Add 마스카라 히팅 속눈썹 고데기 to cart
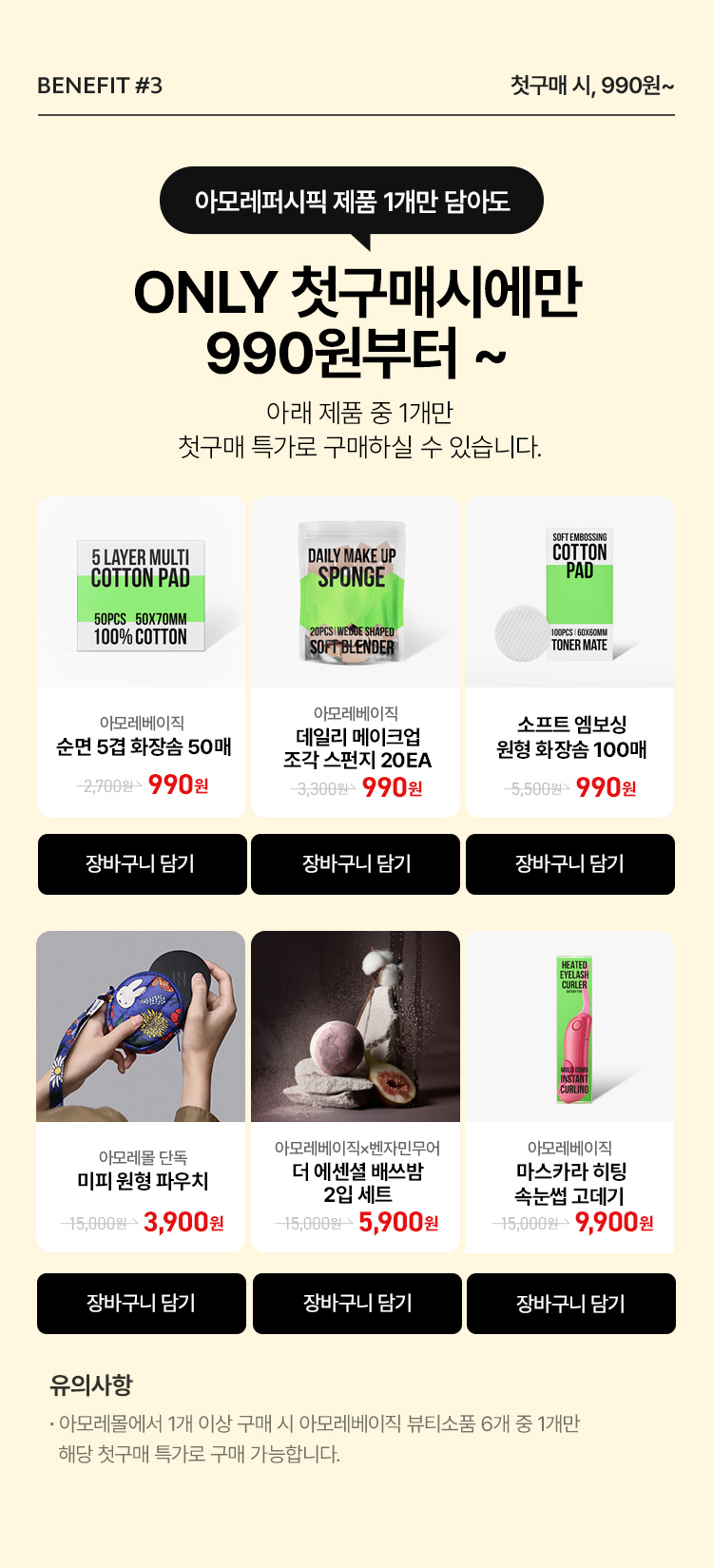Image resolution: width=713 pixels, height=1568 pixels. click(570, 1304)
